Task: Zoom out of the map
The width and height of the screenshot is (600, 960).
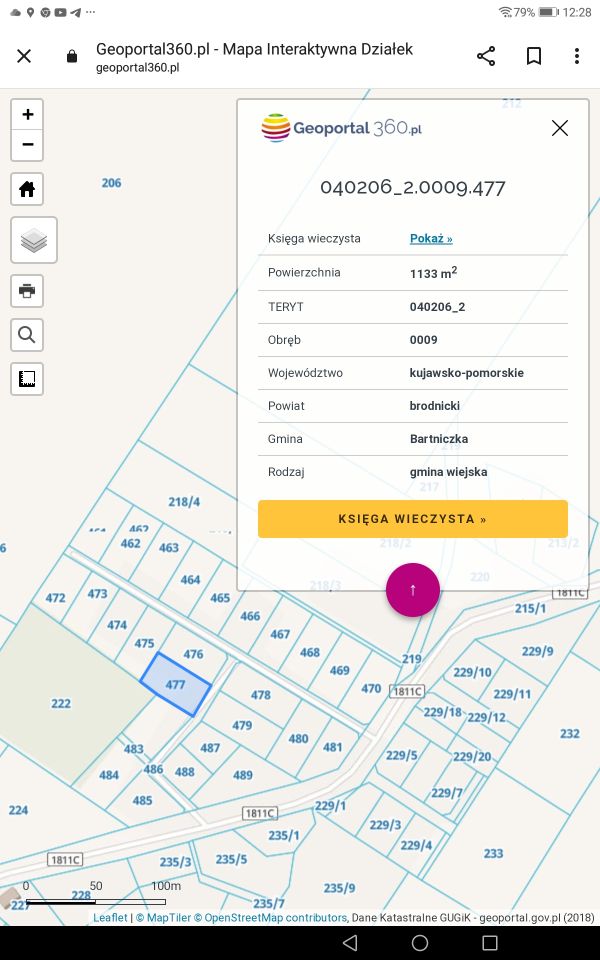Action: 27,145
